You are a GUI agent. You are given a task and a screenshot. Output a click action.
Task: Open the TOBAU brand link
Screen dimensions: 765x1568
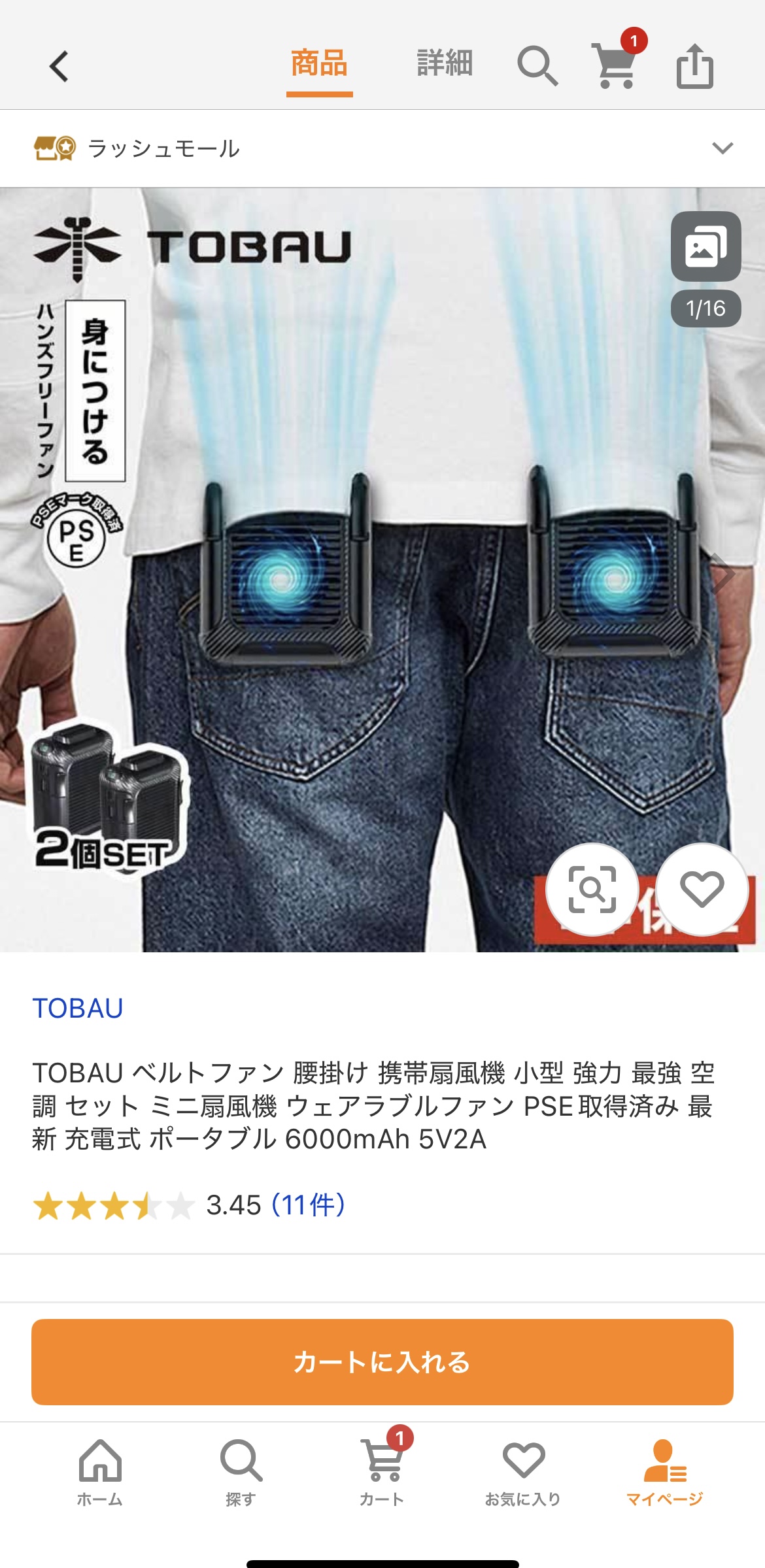click(x=78, y=1009)
